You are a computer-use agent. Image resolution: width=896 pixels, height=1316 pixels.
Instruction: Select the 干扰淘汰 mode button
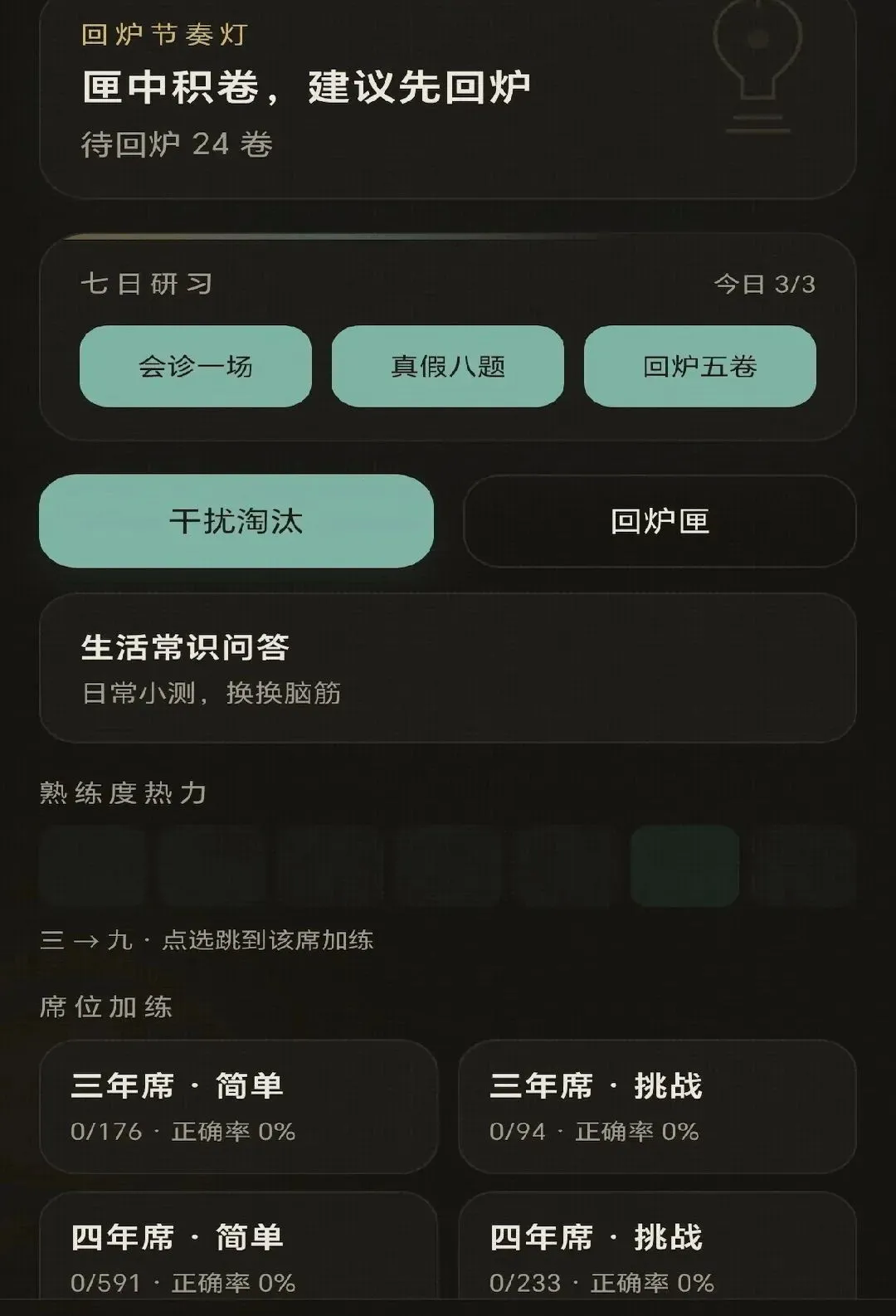(x=236, y=521)
